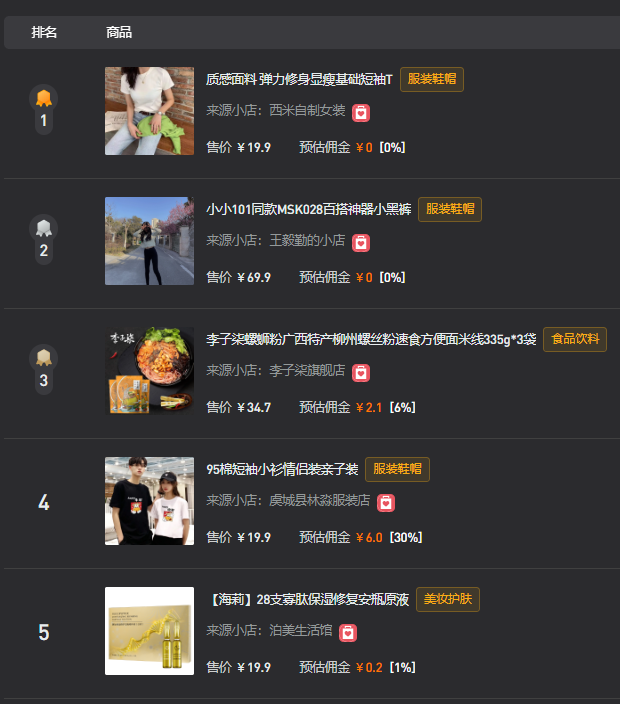This screenshot has width=620, height=704.
Task: Open the 质感面料 弹力修身显瘦基础短袖T product
Action: pos(299,80)
